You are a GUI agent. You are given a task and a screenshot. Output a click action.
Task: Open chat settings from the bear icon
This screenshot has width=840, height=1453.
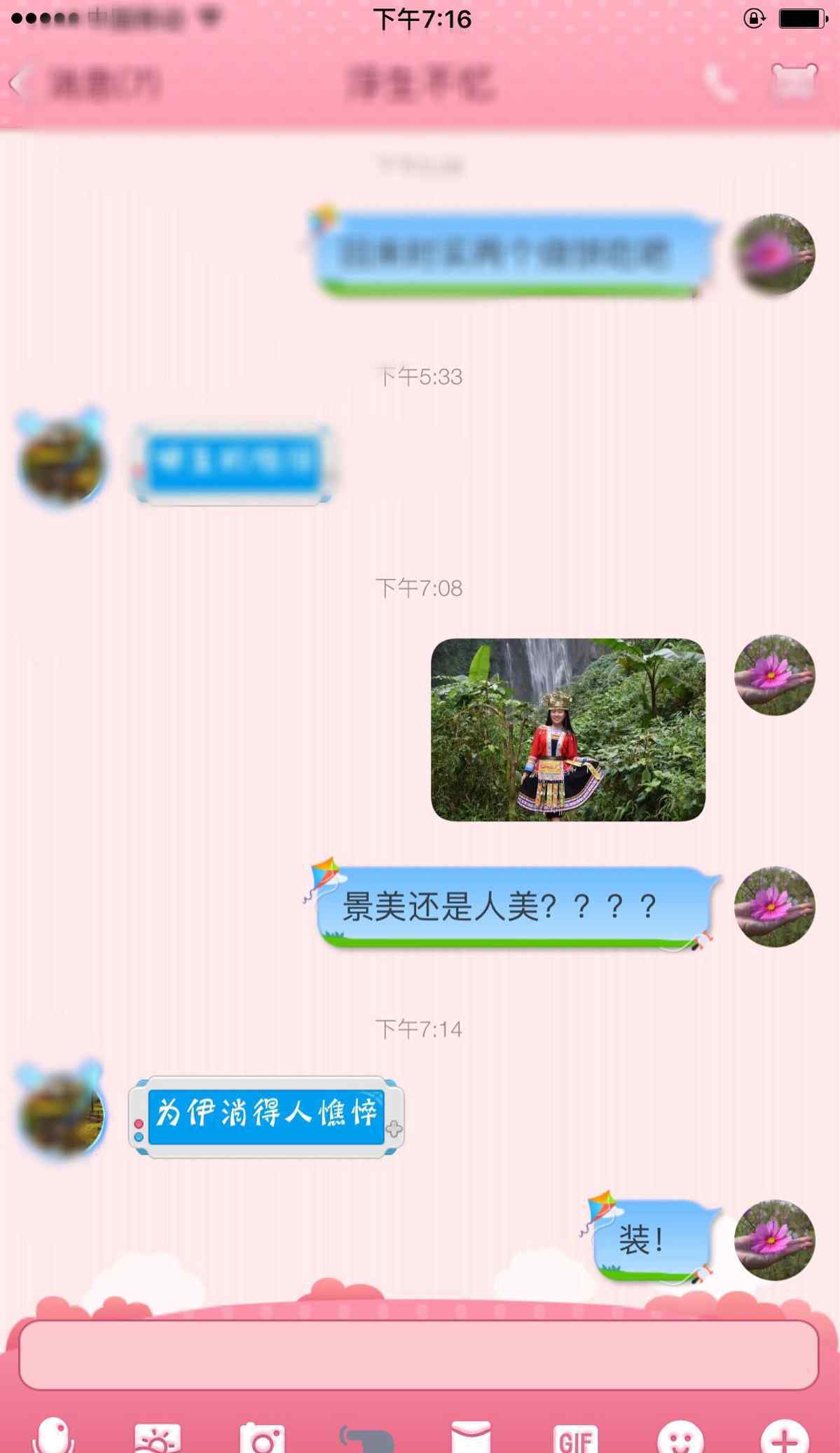(794, 83)
